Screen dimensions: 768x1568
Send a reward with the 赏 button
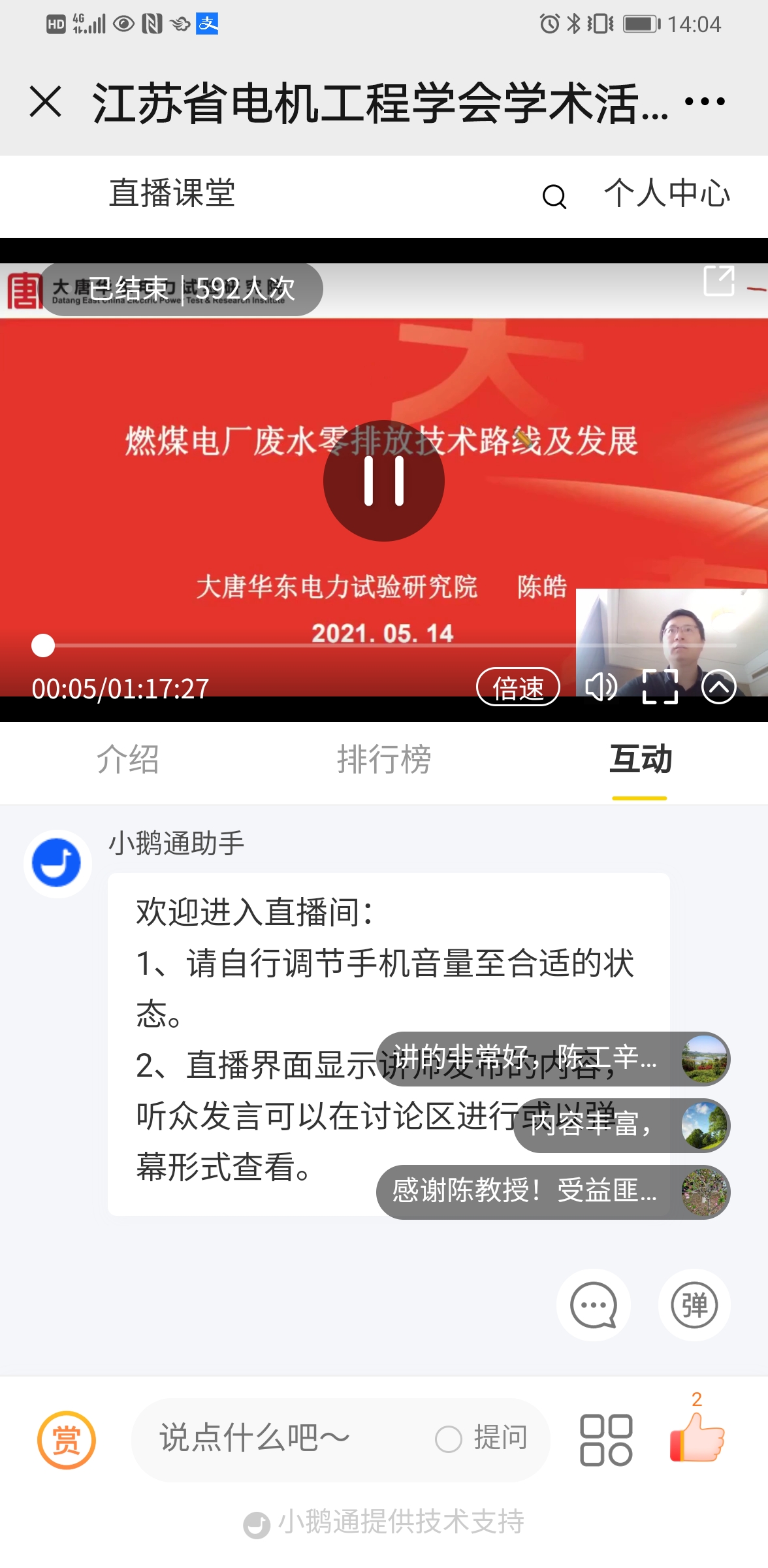(67, 1440)
